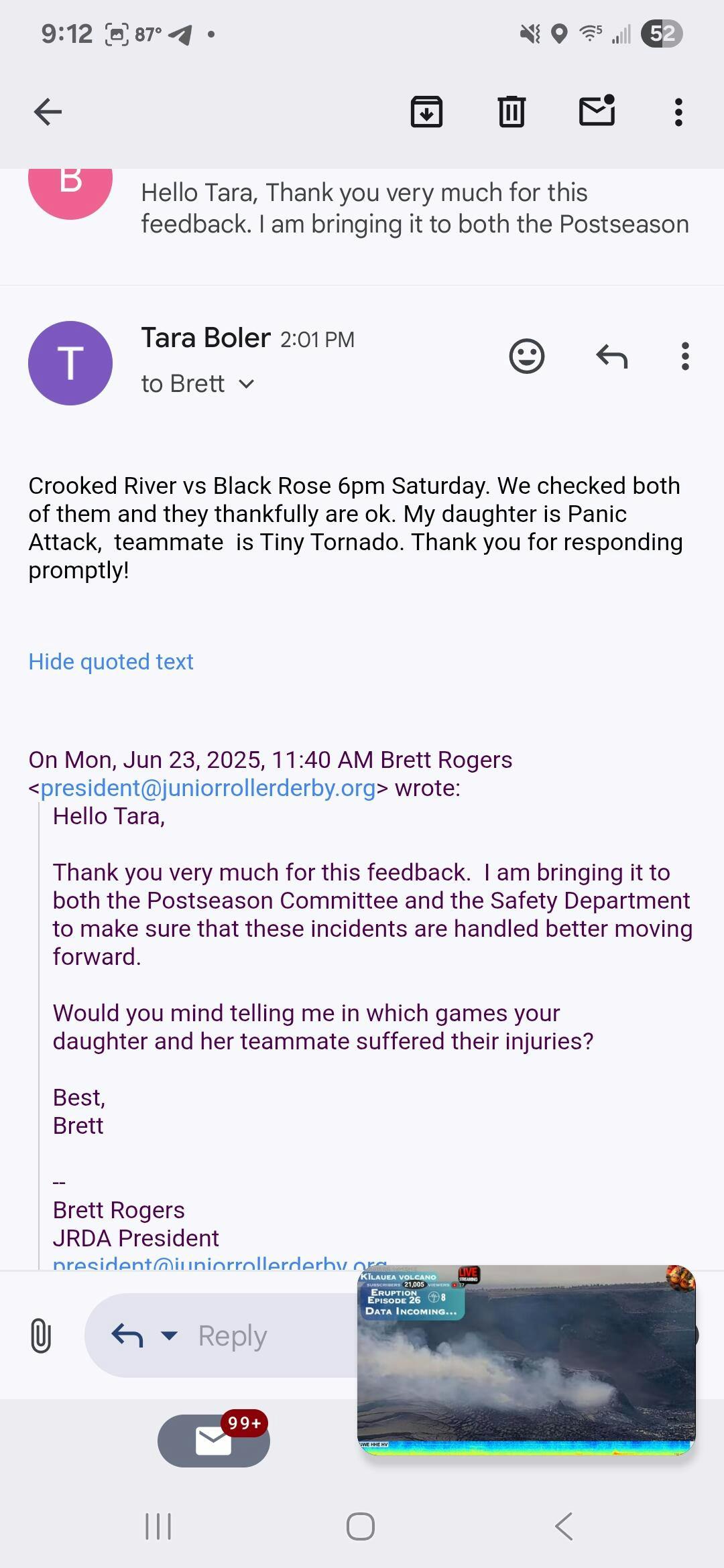
Task: Open the top bar overflow menu
Action: (x=678, y=112)
